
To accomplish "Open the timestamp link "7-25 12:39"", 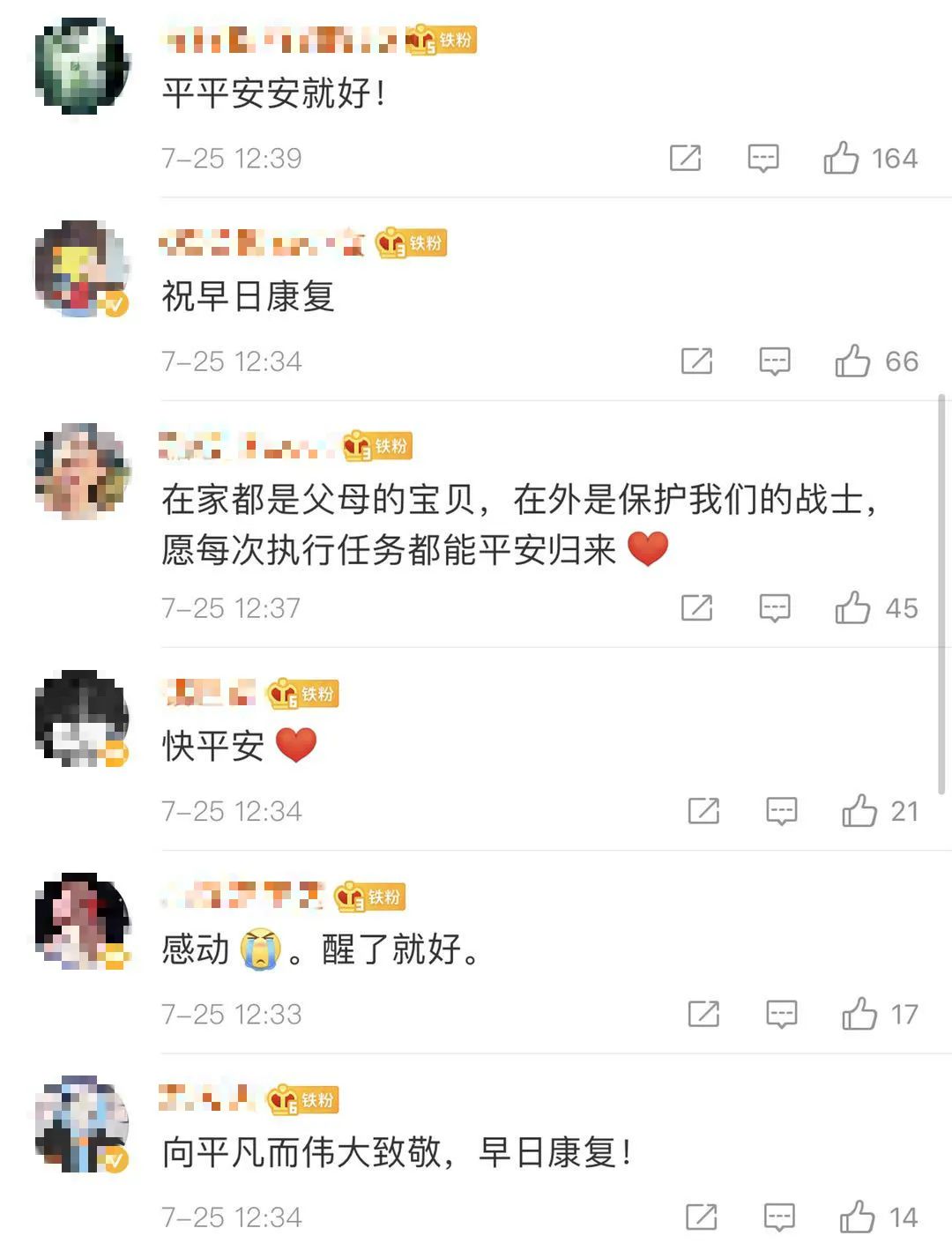I will coord(231,158).
